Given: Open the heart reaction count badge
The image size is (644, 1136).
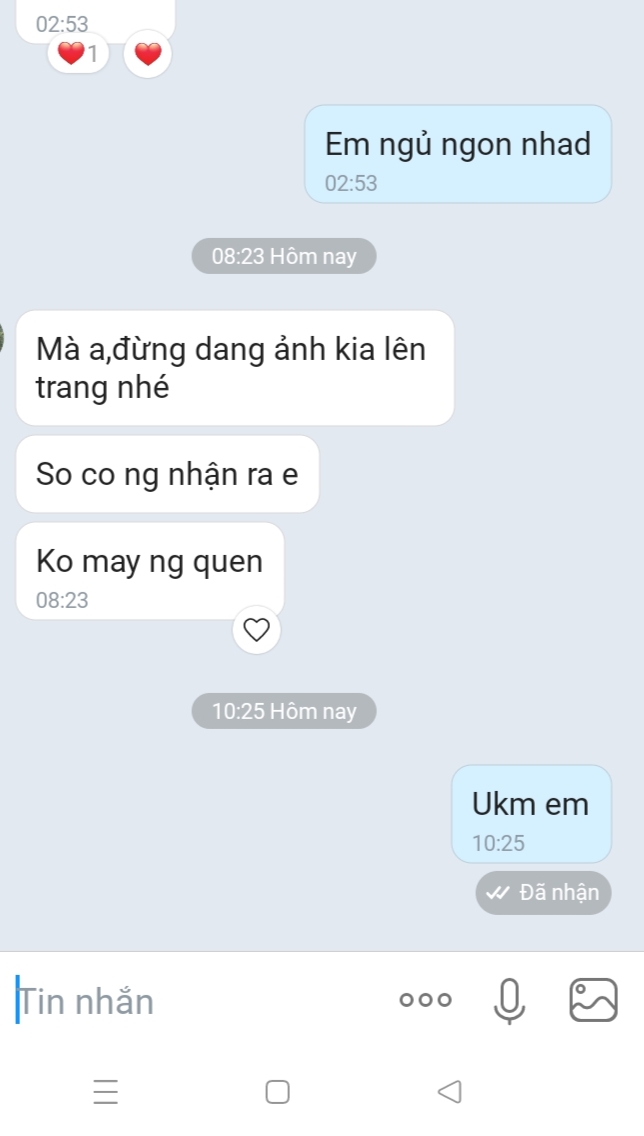Looking at the screenshot, I should click(x=78, y=54).
